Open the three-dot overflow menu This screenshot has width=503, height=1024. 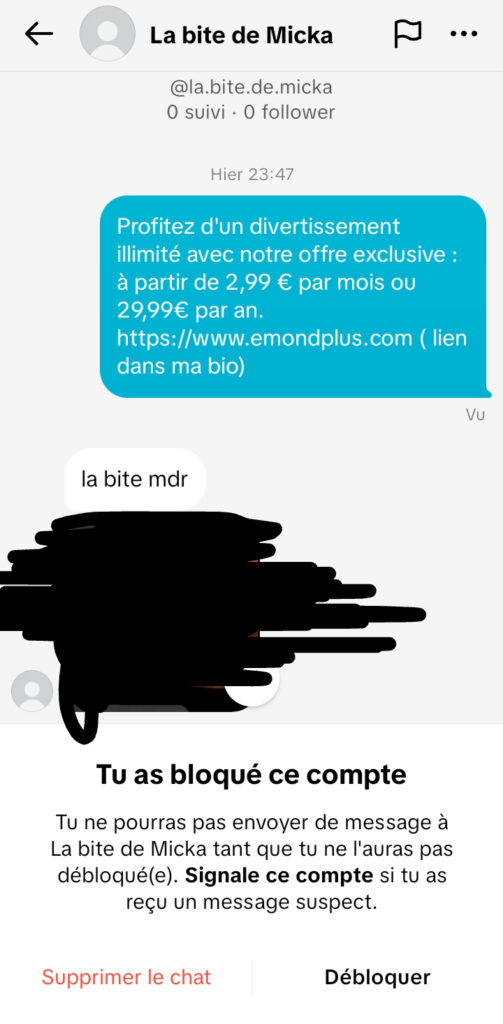(x=464, y=34)
